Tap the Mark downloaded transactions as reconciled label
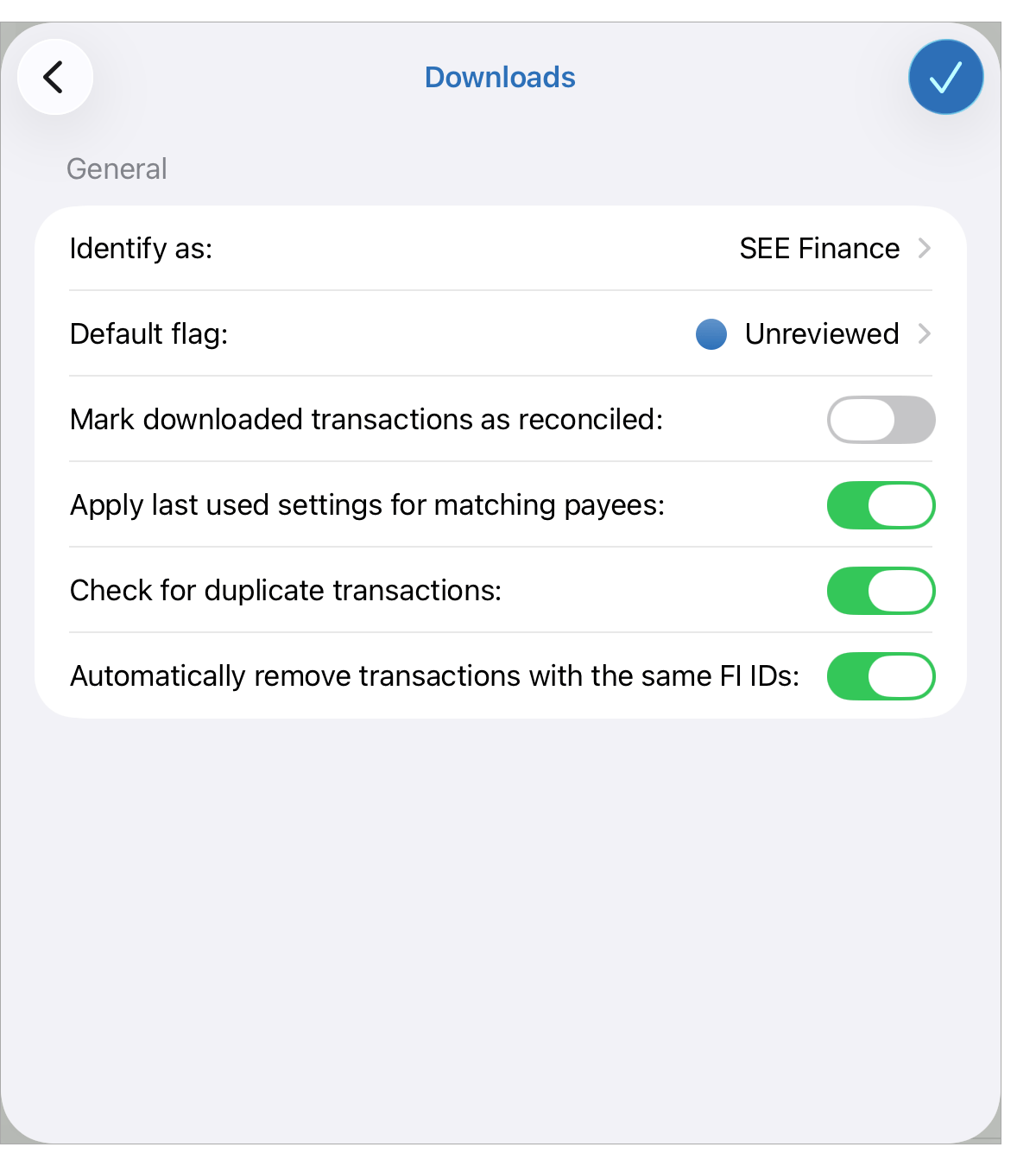This screenshot has height=1166, width=1036. (366, 420)
